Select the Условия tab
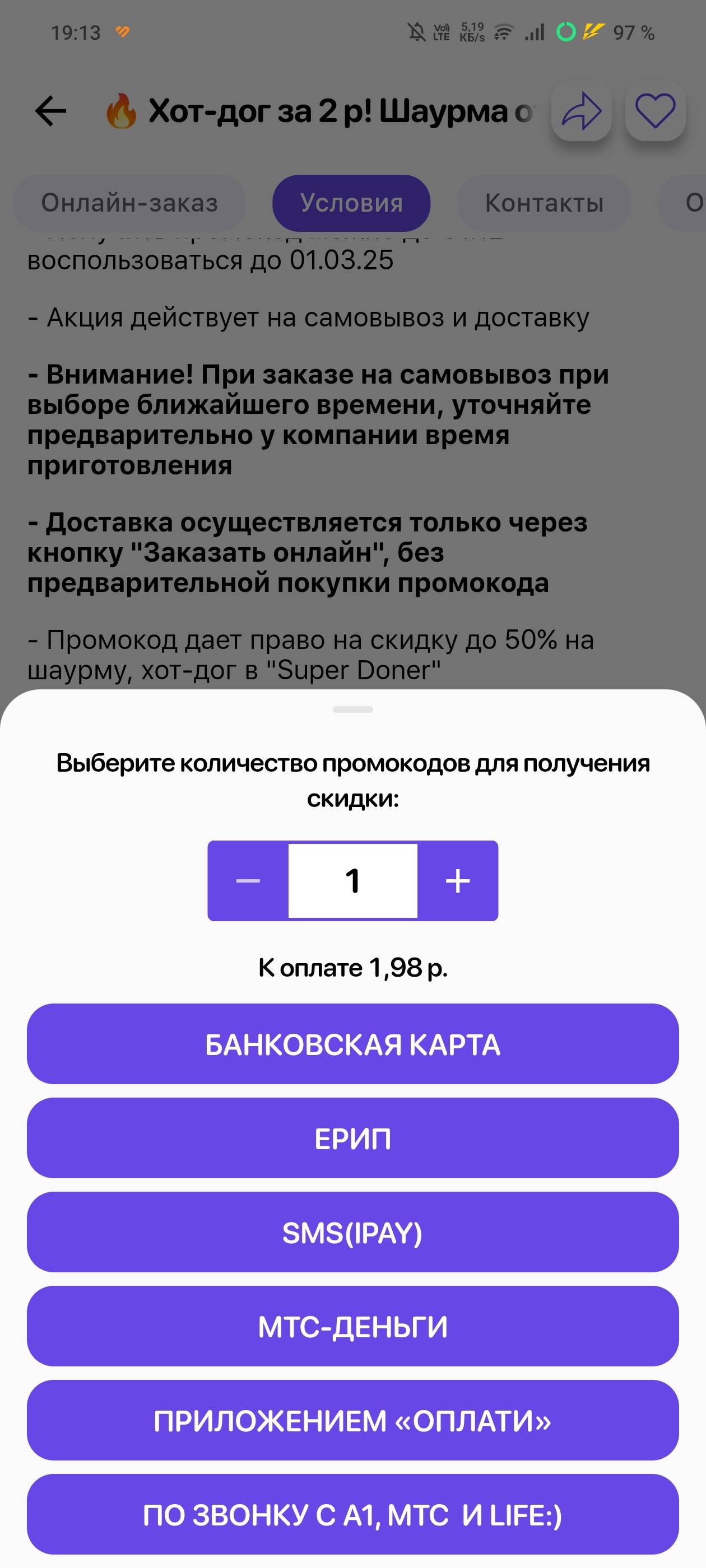The image size is (706, 1568). [x=351, y=203]
